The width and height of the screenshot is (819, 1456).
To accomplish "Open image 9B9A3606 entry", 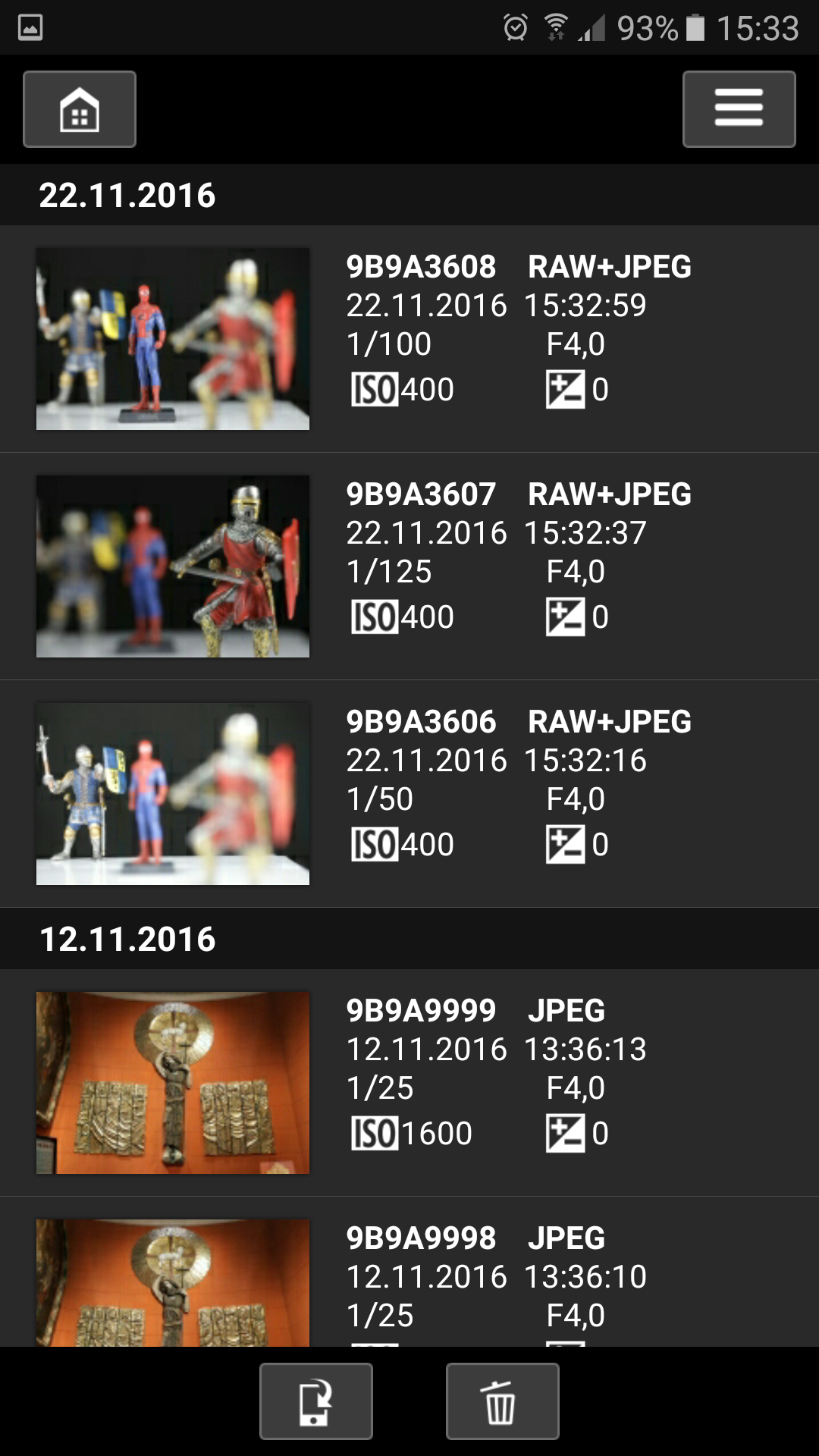I will point(409,794).
